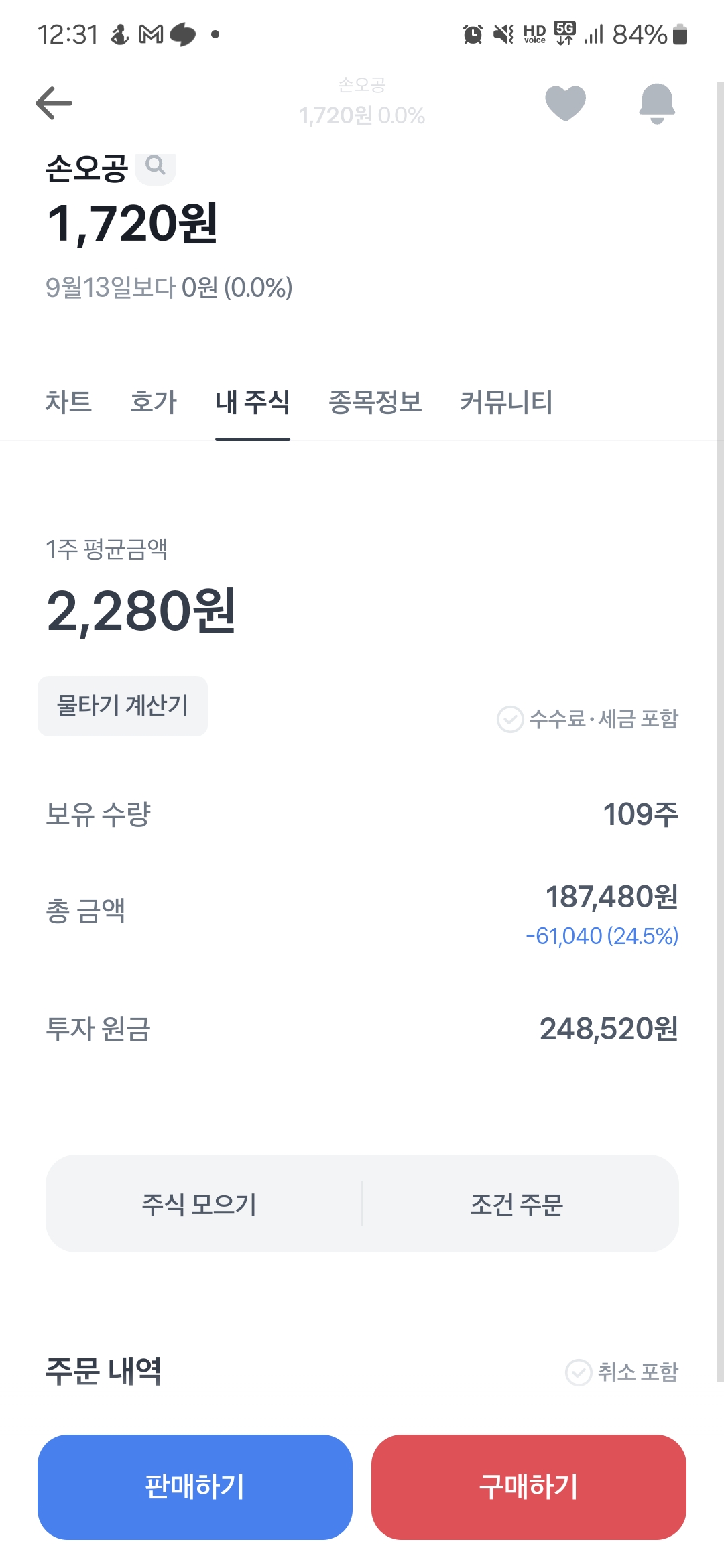Screen dimensions: 724x1568
Task: Tap the red 구매하기 button
Action: click(x=529, y=1486)
